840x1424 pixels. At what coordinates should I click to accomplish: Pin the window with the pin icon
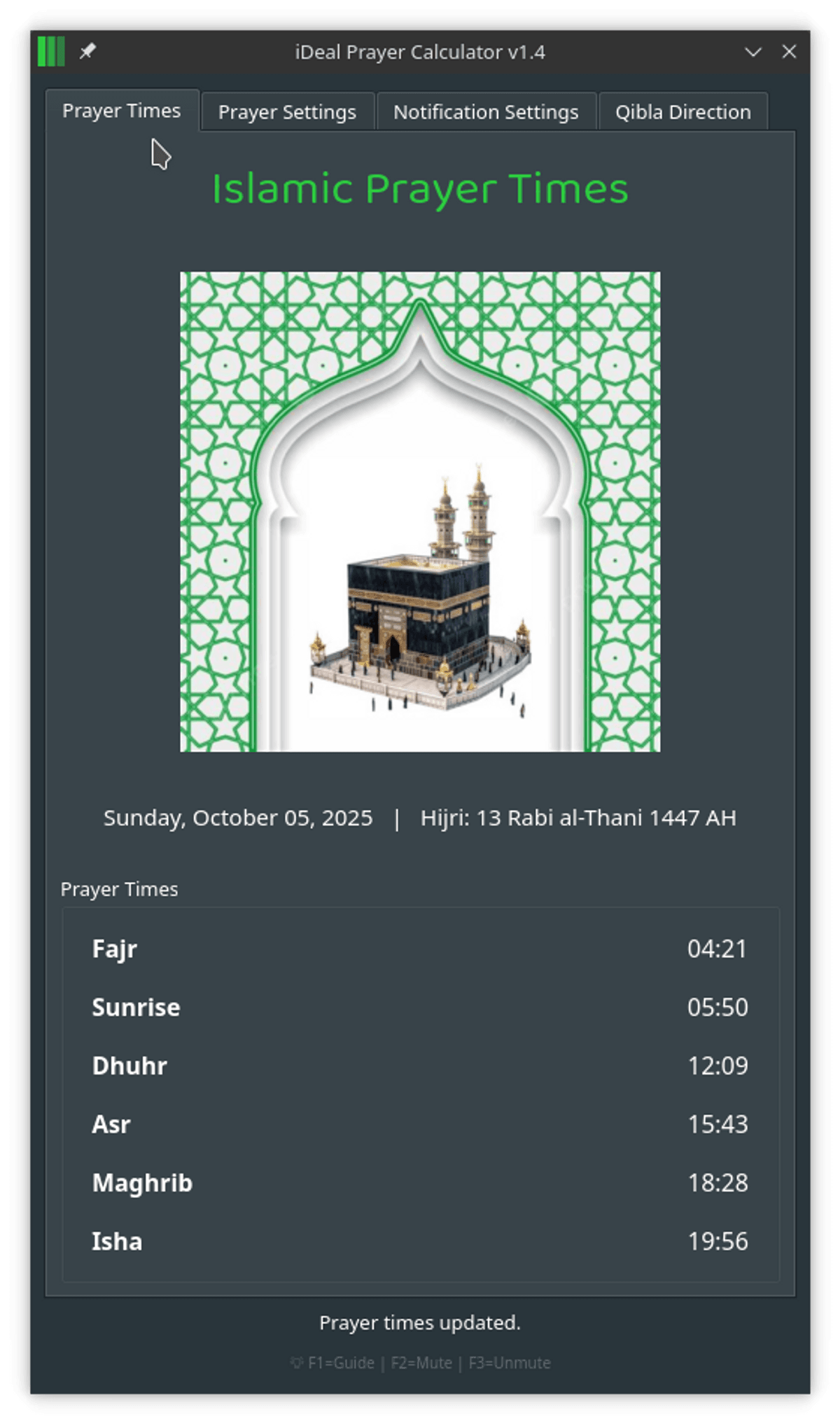click(x=87, y=52)
